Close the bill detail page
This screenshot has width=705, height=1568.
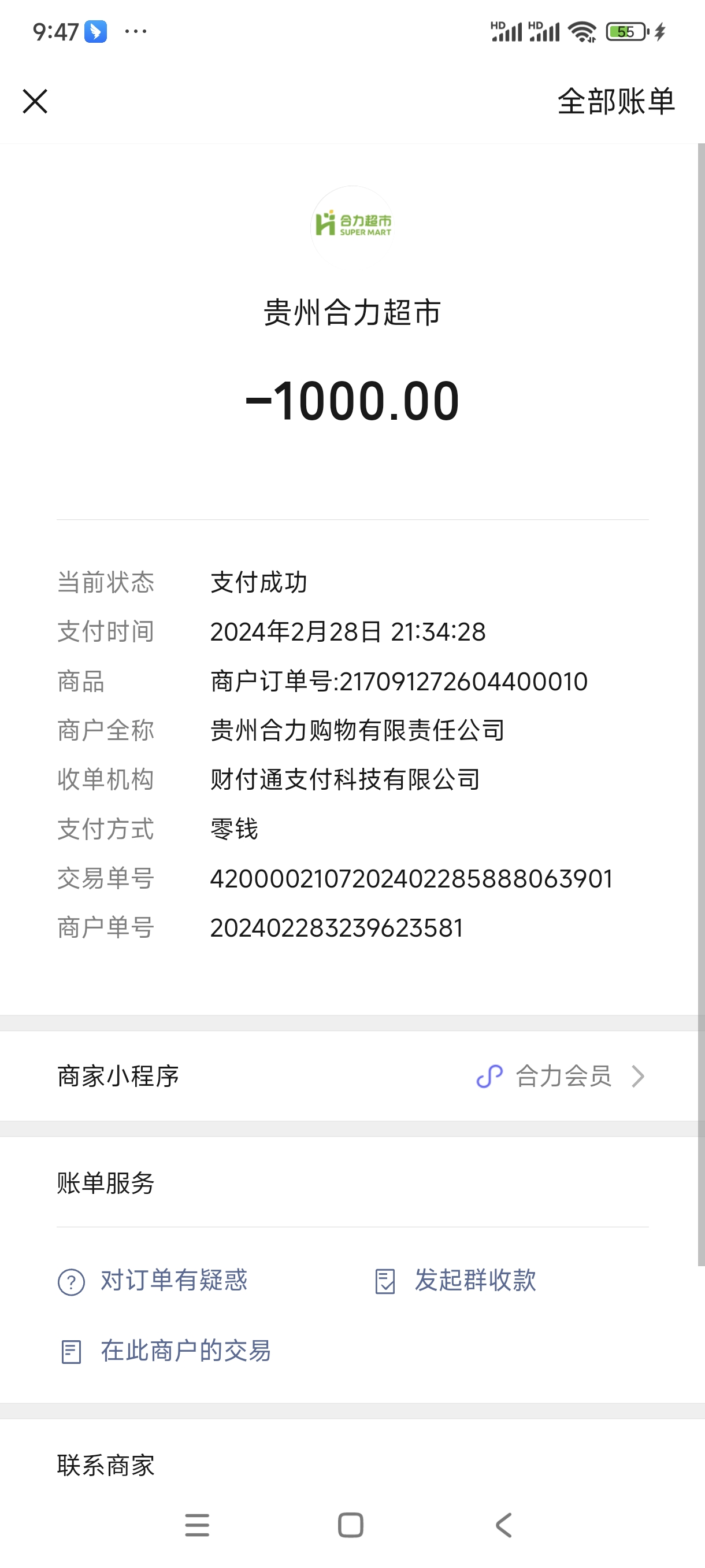[x=35, y=101]
